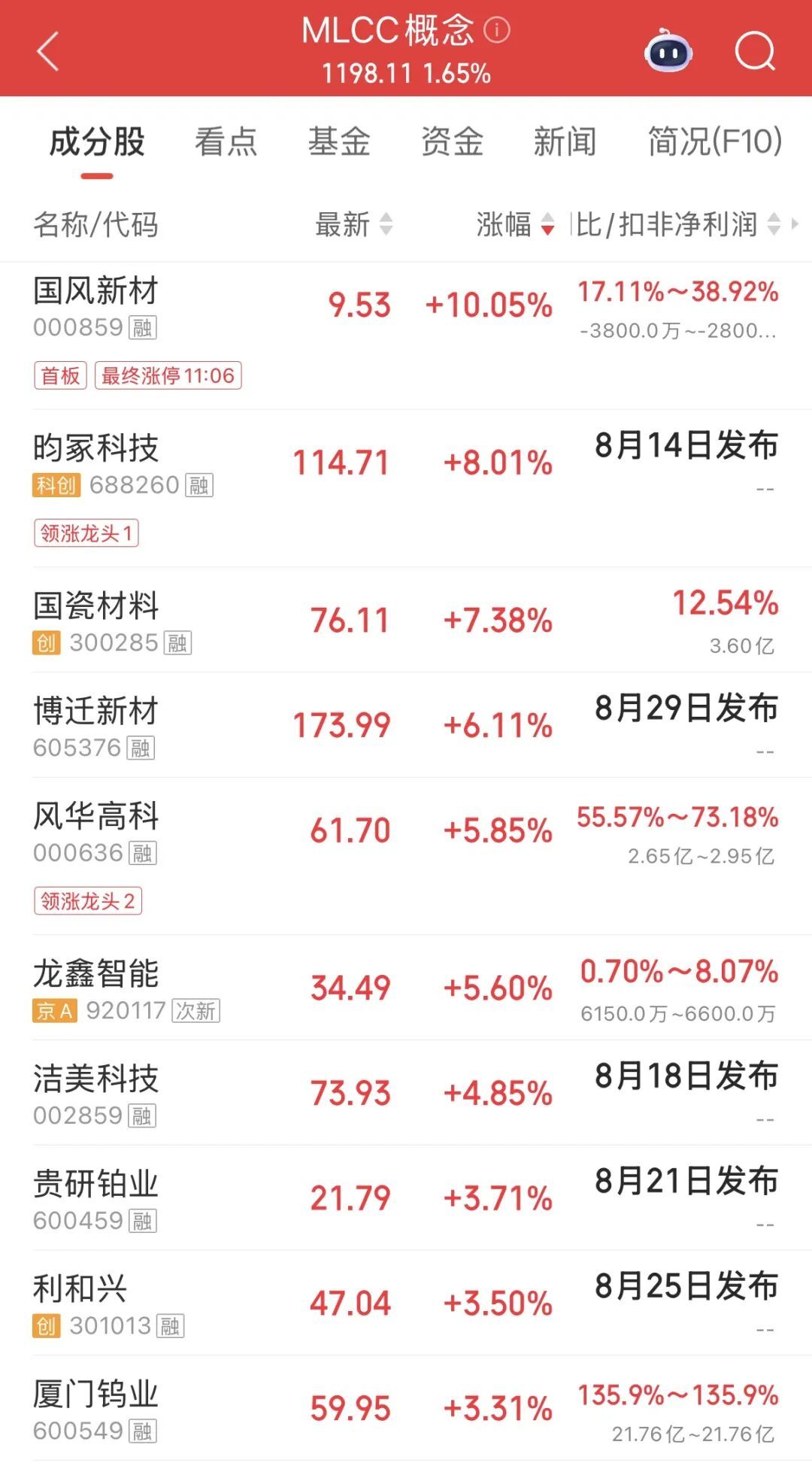
Task: Sort the list by 涨幅
Action: click(x=515, y=224)
